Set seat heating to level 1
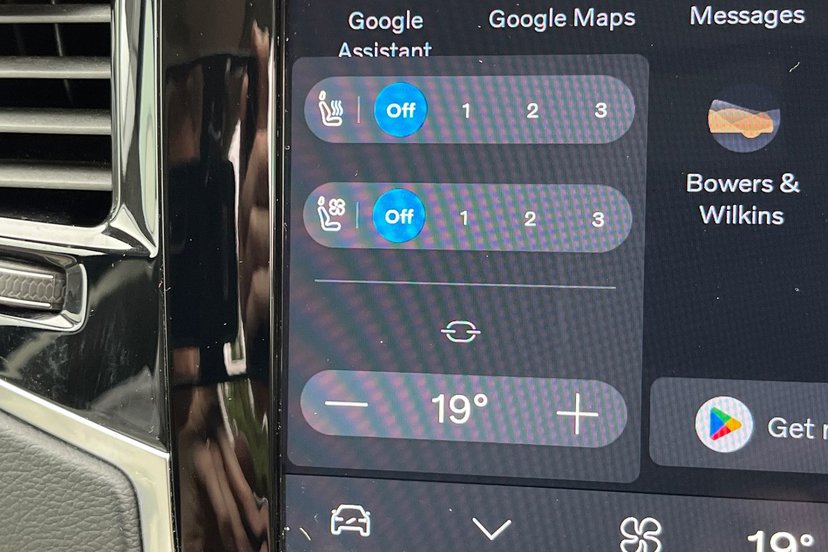 point(466,110)
